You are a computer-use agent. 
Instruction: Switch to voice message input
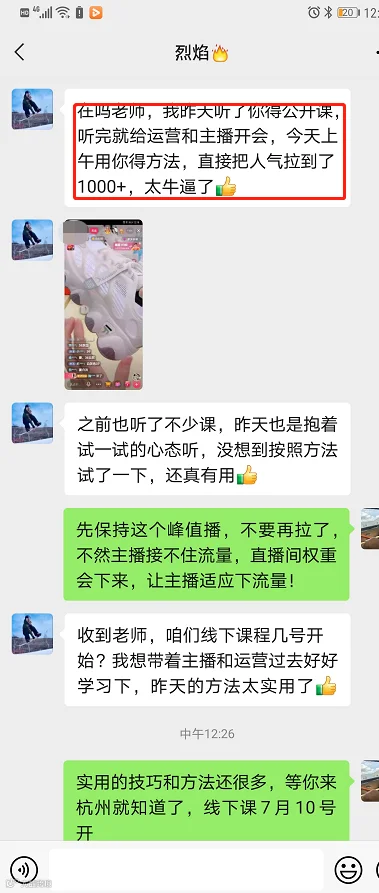pos(23,869)
